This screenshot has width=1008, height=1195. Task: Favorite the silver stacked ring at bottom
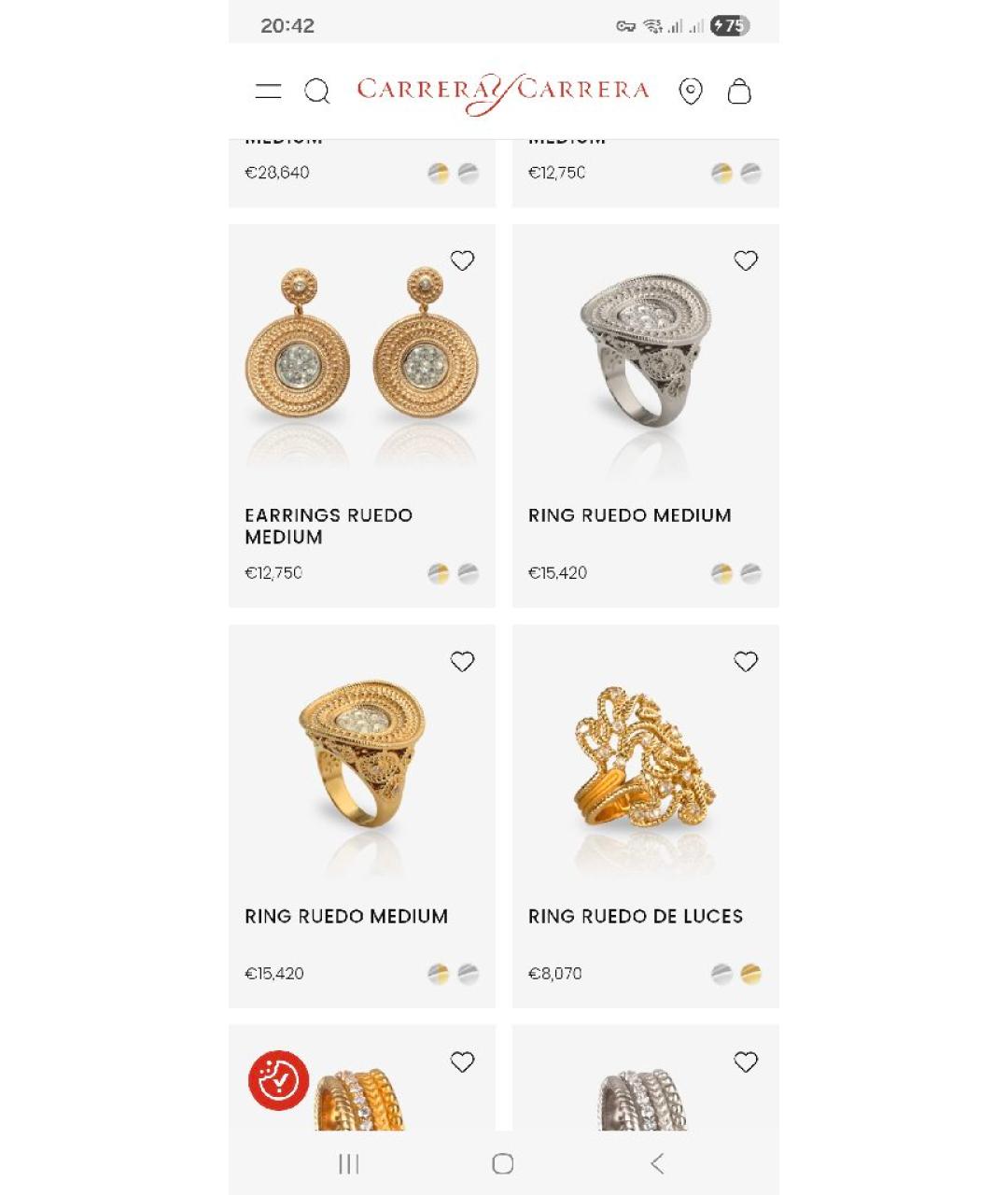click(745, 1061)
